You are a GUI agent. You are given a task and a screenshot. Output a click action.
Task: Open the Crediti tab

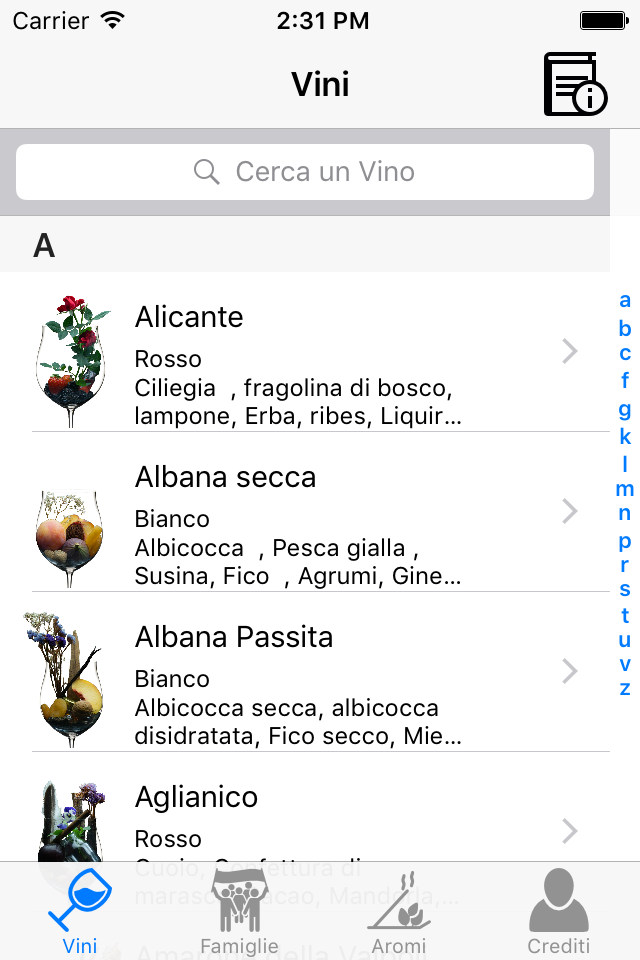point(559,912)
